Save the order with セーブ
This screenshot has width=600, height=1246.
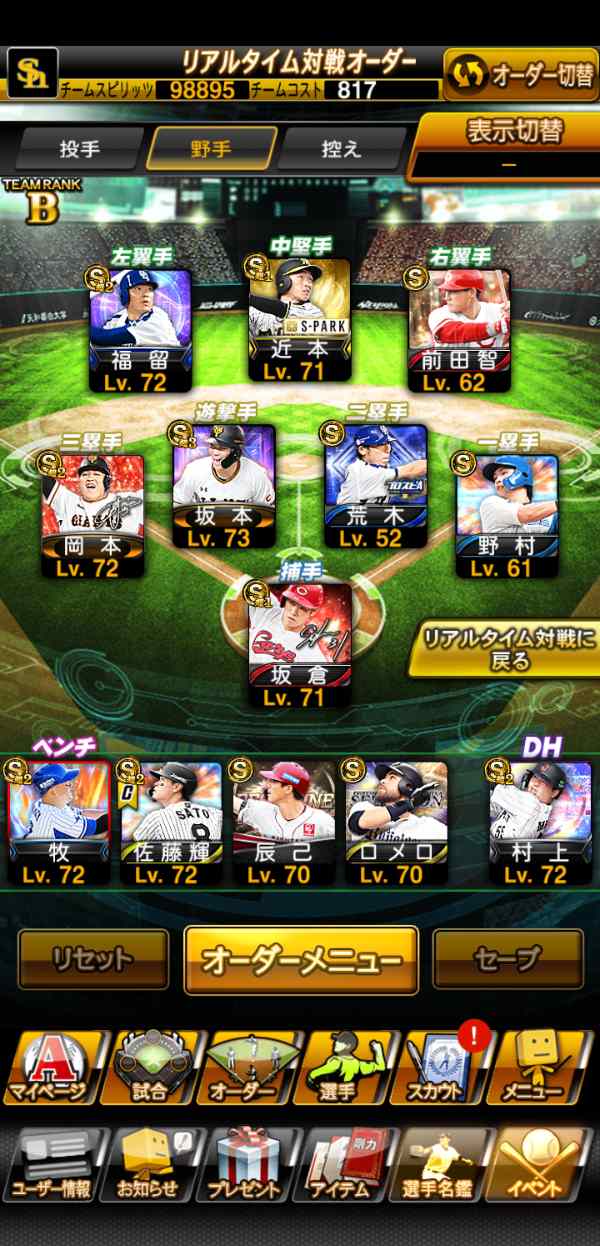[508, 960]
